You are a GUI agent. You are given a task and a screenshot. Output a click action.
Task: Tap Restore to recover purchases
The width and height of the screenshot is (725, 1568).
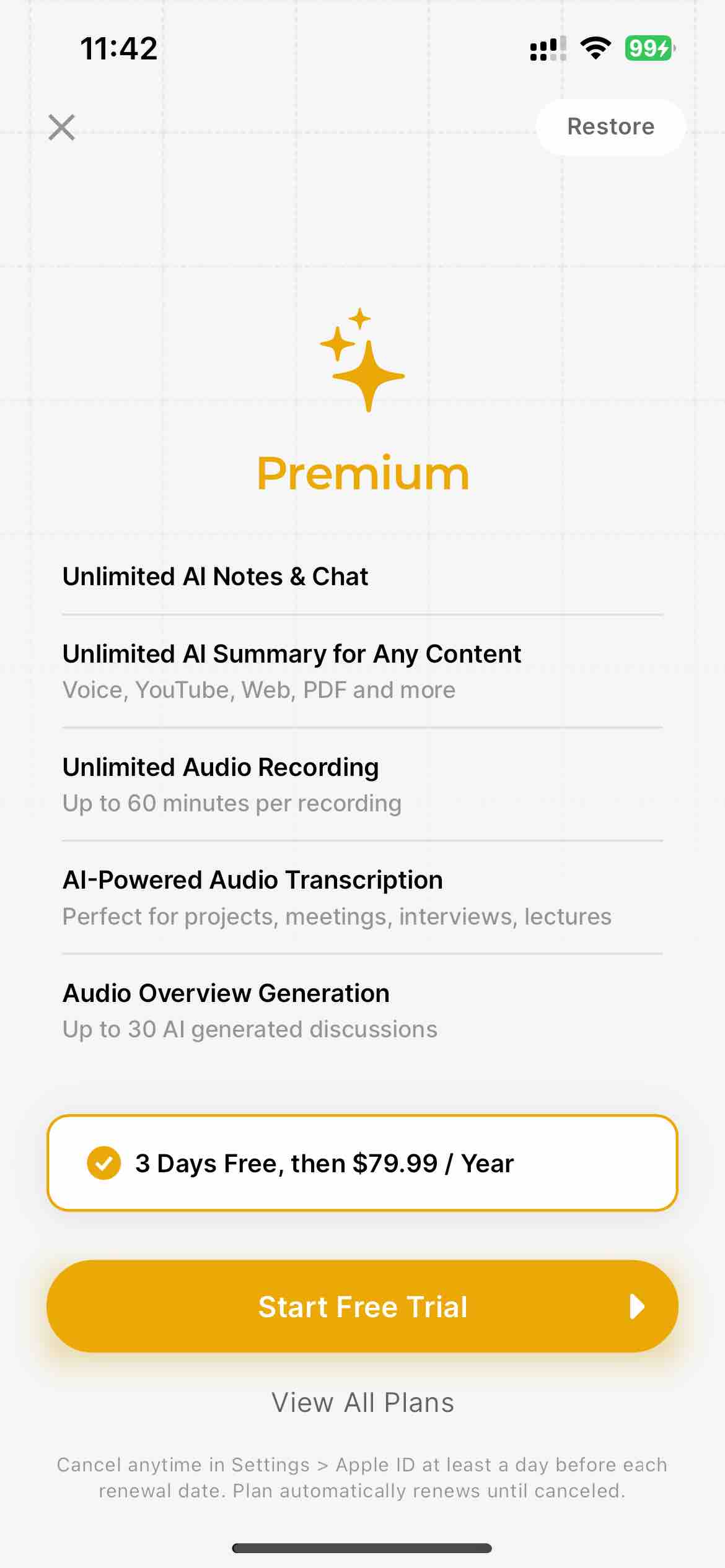[610, 126]
